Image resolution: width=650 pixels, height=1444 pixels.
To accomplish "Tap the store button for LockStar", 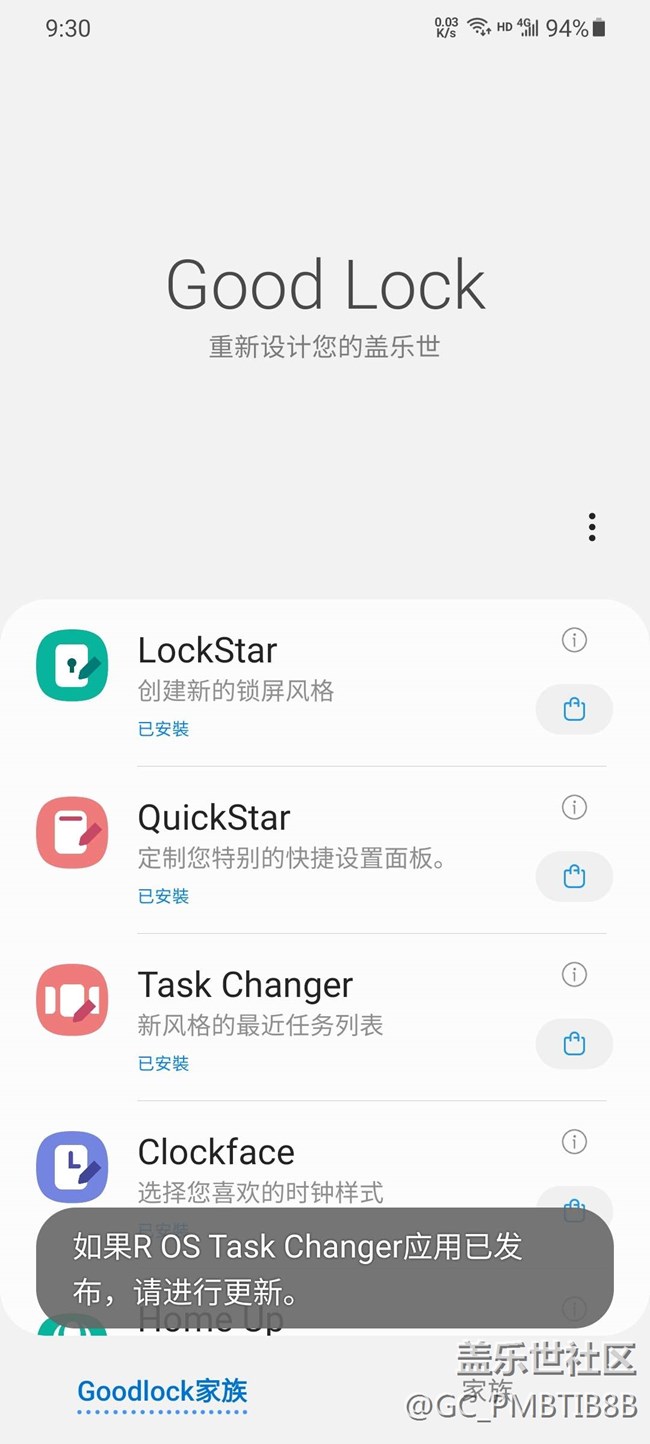I will pyautogui.click(x=574, y=710).
